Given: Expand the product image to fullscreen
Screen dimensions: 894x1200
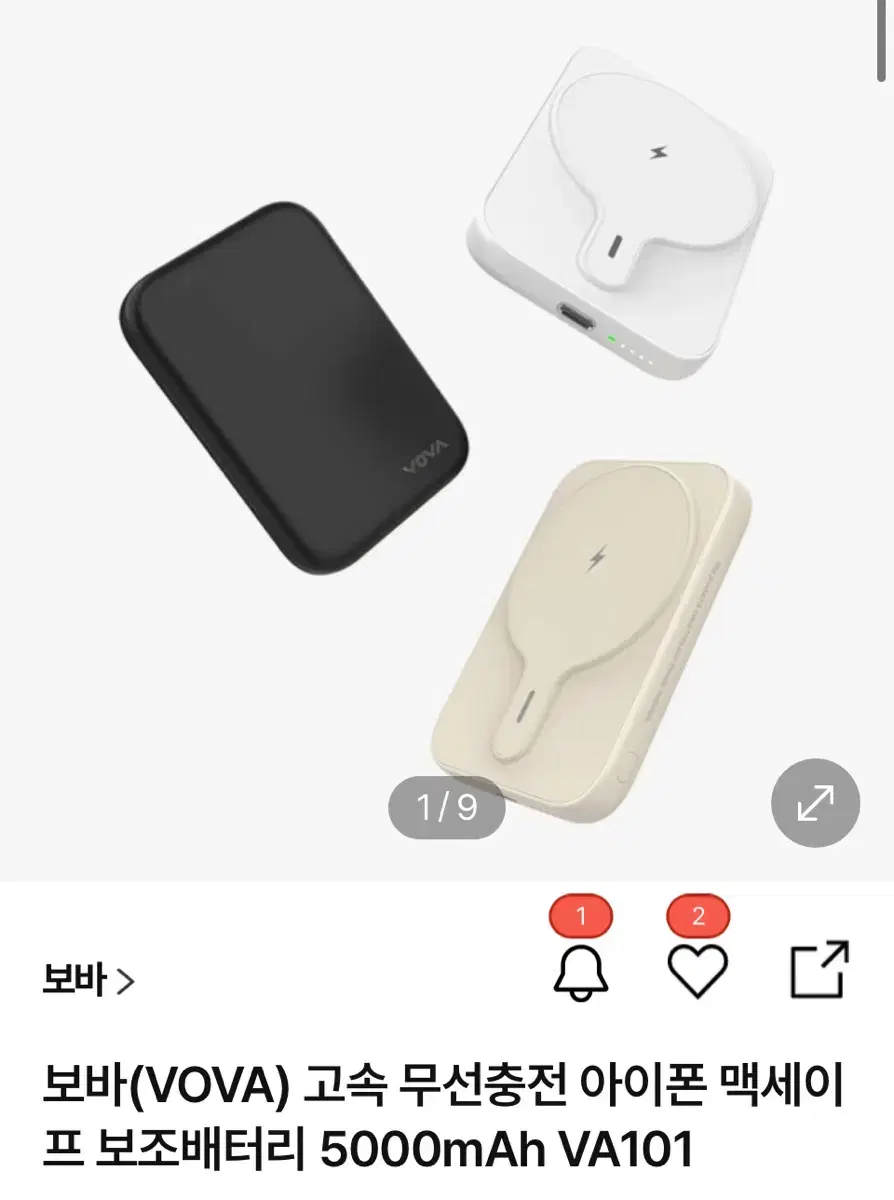Looking at the screenshot, I should point(815,803).
